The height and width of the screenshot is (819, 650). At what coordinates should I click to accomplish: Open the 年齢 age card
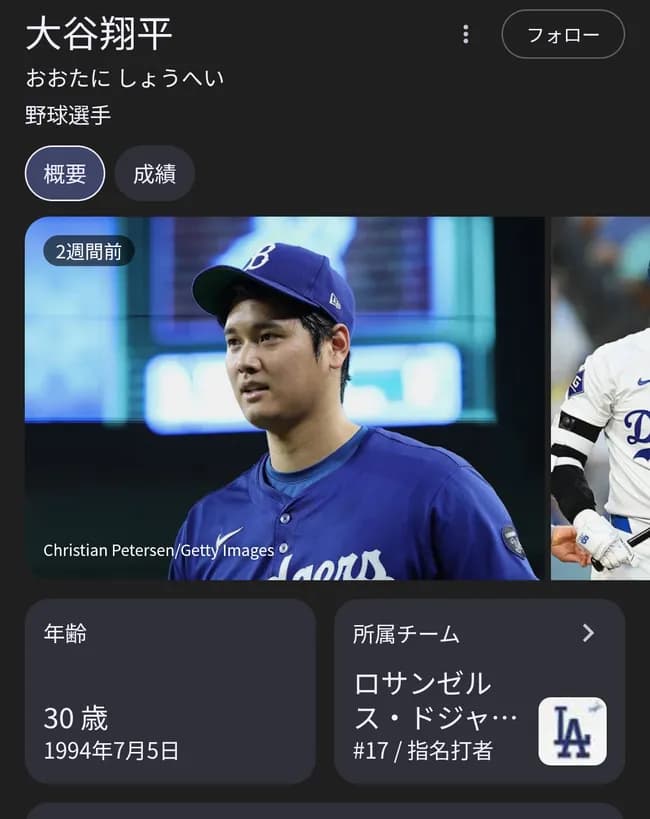click(x=170, y=691)
